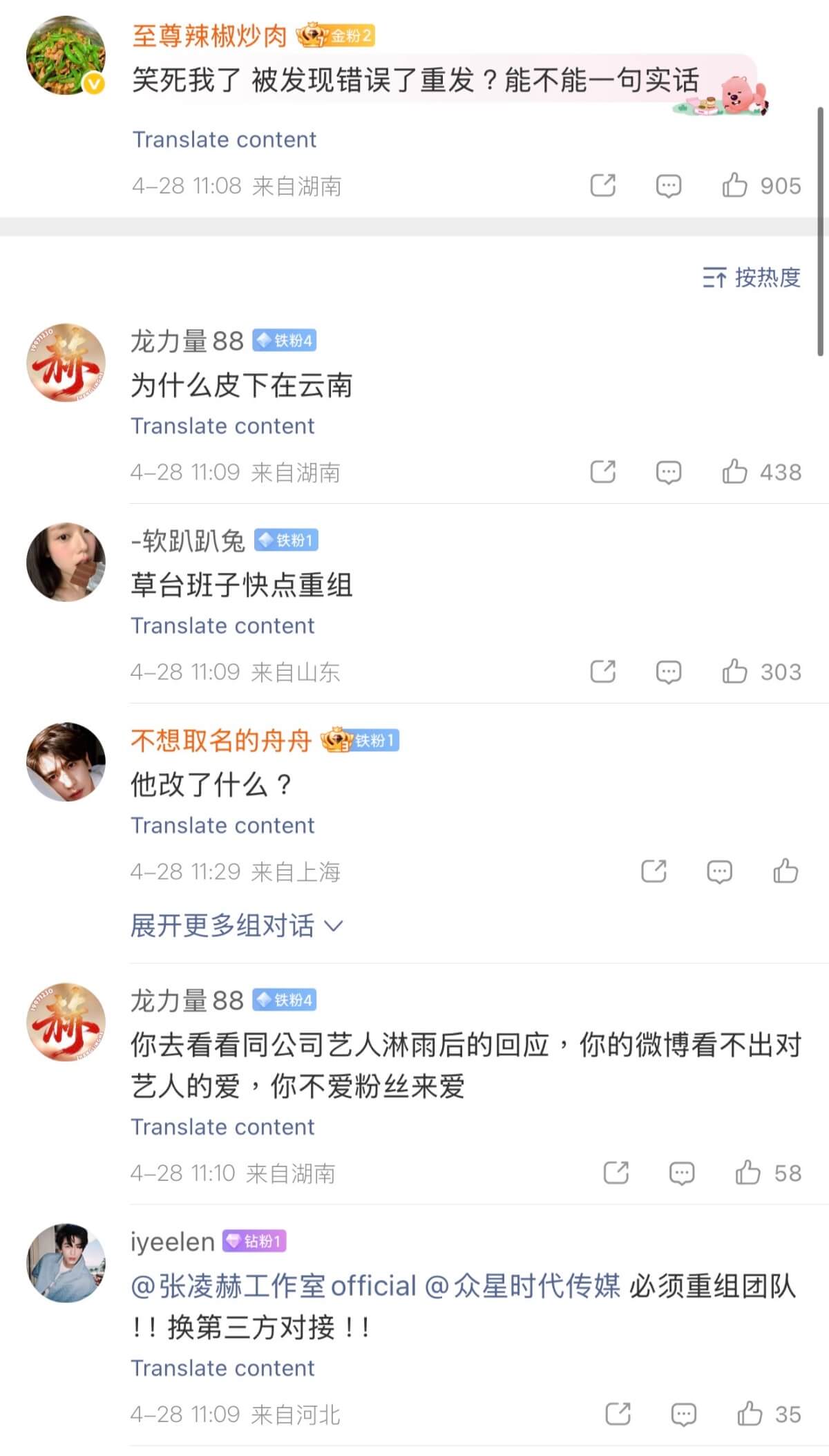The width and height of the screenshot is (829, 1456).
Task: Reply to 至尊辣椒炒肉's comment
Action: [668, 186]
